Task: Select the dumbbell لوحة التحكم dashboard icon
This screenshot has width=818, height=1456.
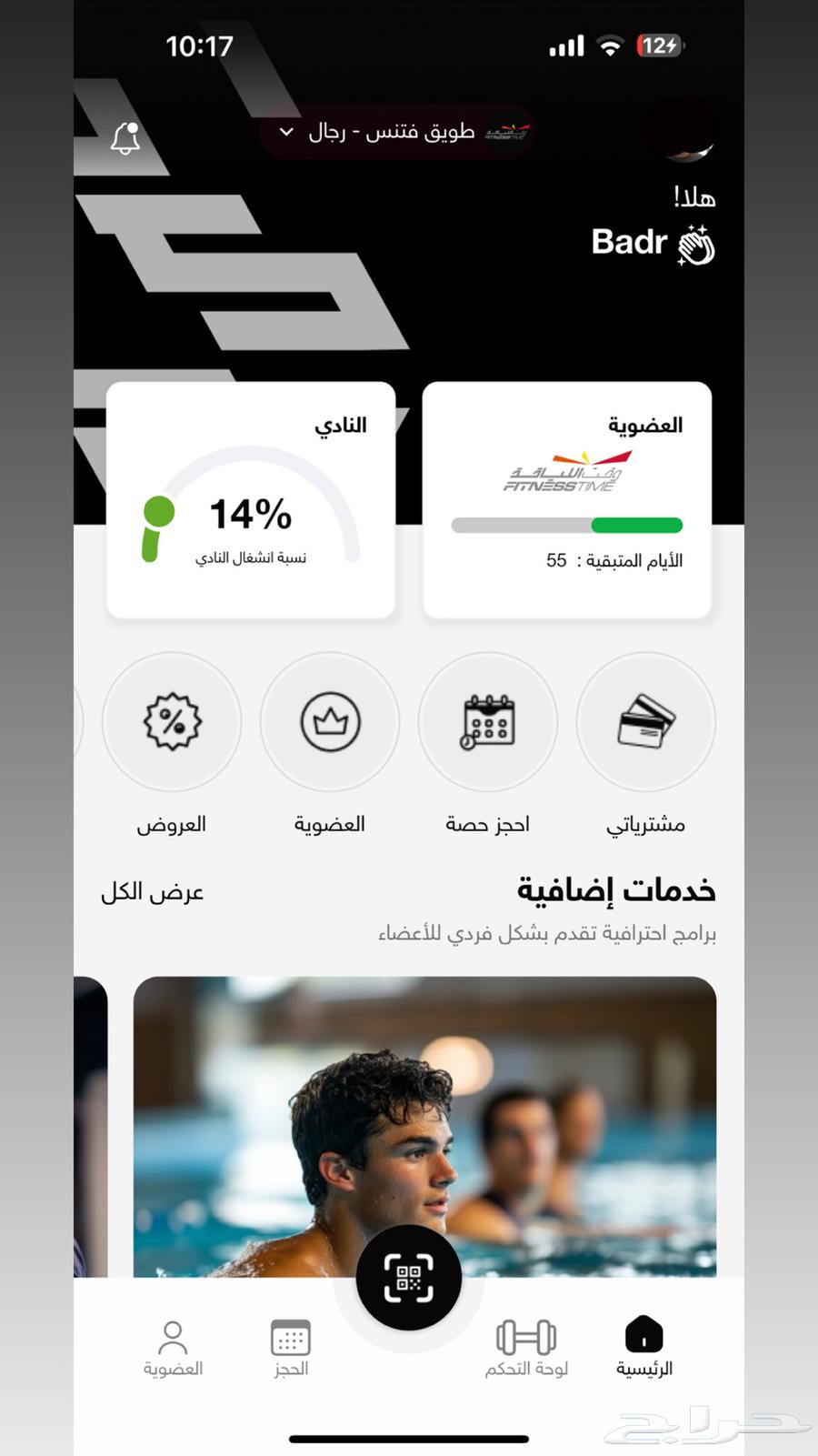Action: (527, 1337)
